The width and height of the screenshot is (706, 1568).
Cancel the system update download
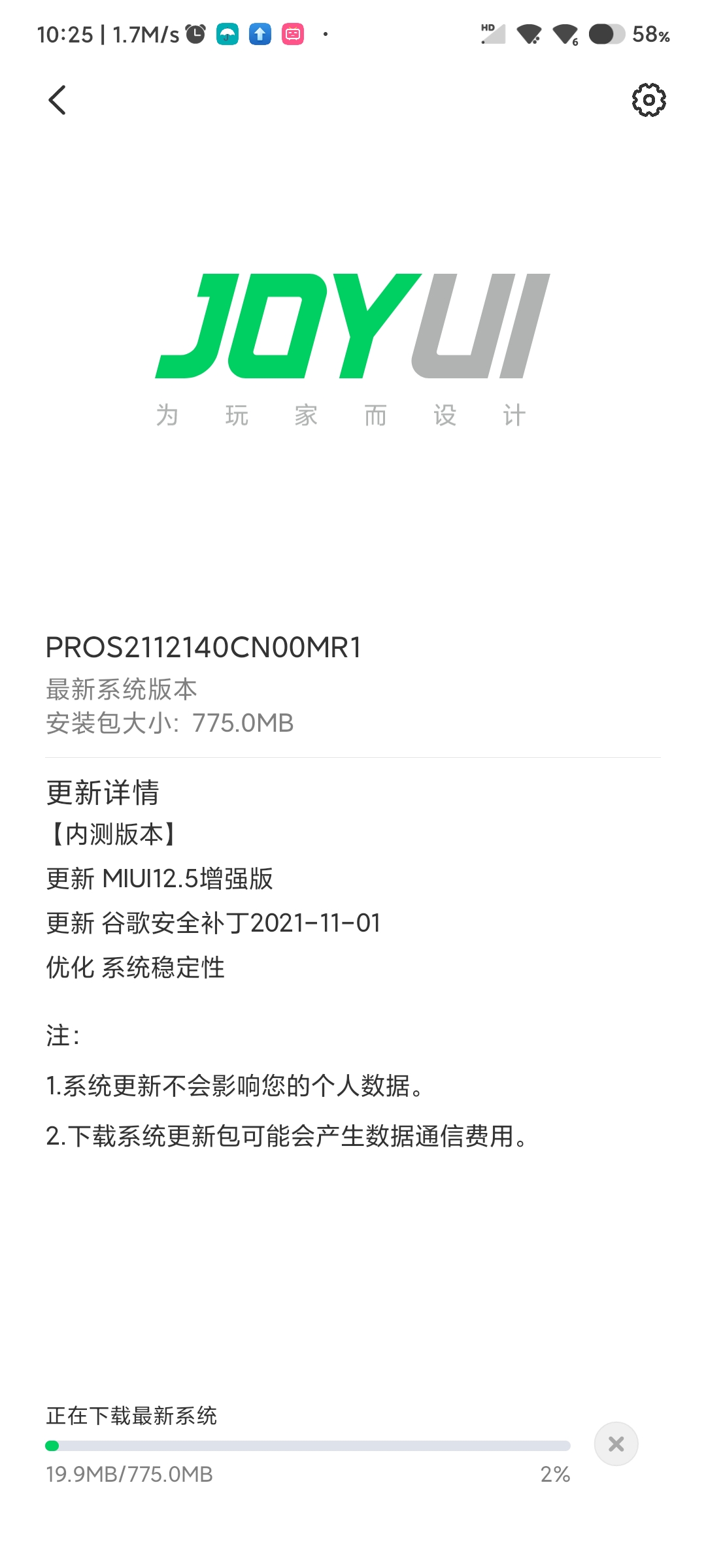pyautogui.click(x=616, y=1444)
